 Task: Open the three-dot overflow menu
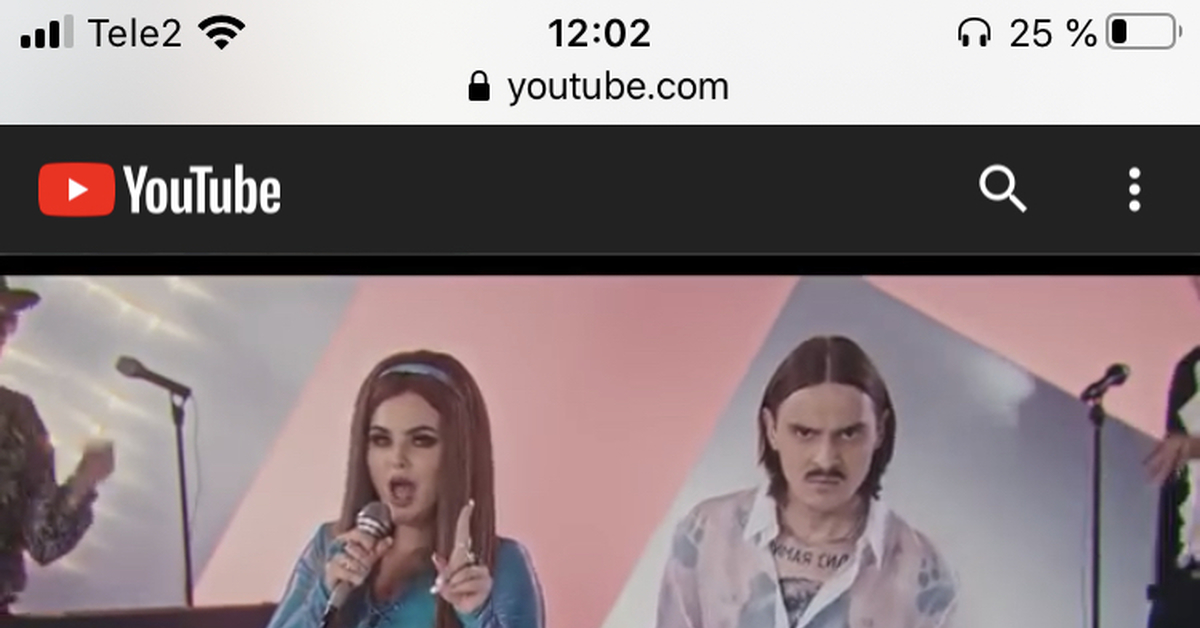click(1134, 189)
